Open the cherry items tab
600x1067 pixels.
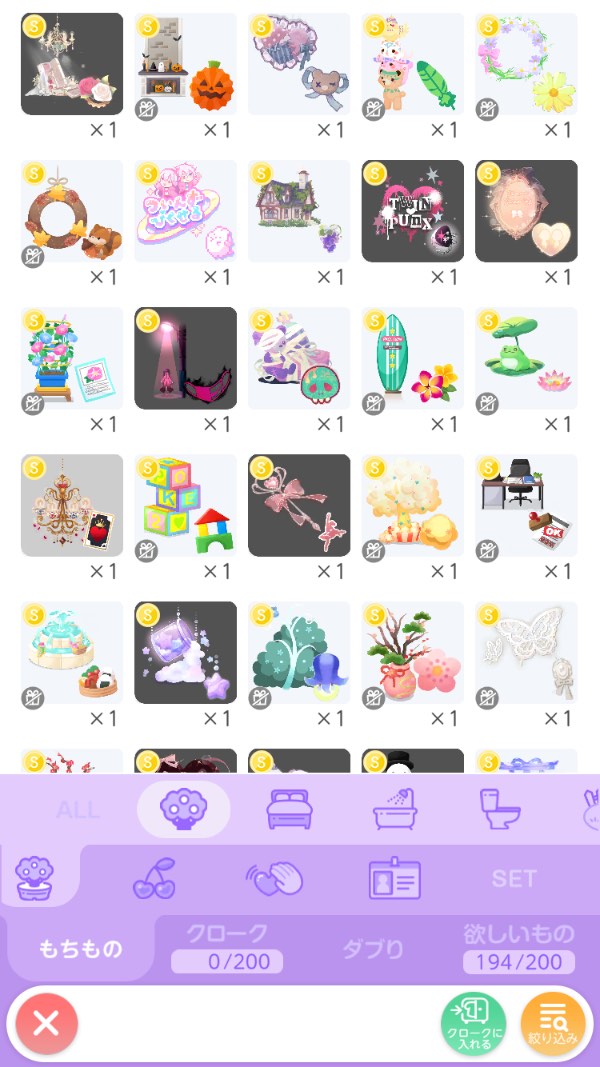click(x=154, y=879)
